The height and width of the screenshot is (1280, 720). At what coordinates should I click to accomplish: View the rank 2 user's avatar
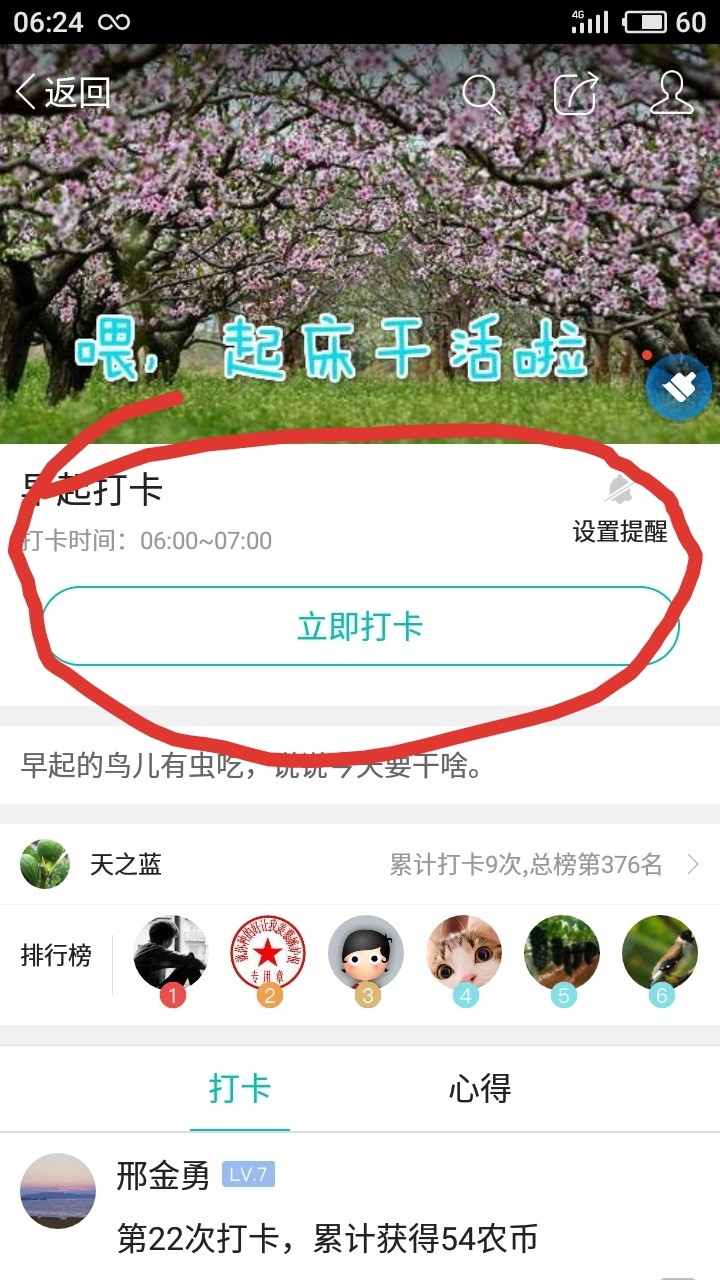(268, 955)
